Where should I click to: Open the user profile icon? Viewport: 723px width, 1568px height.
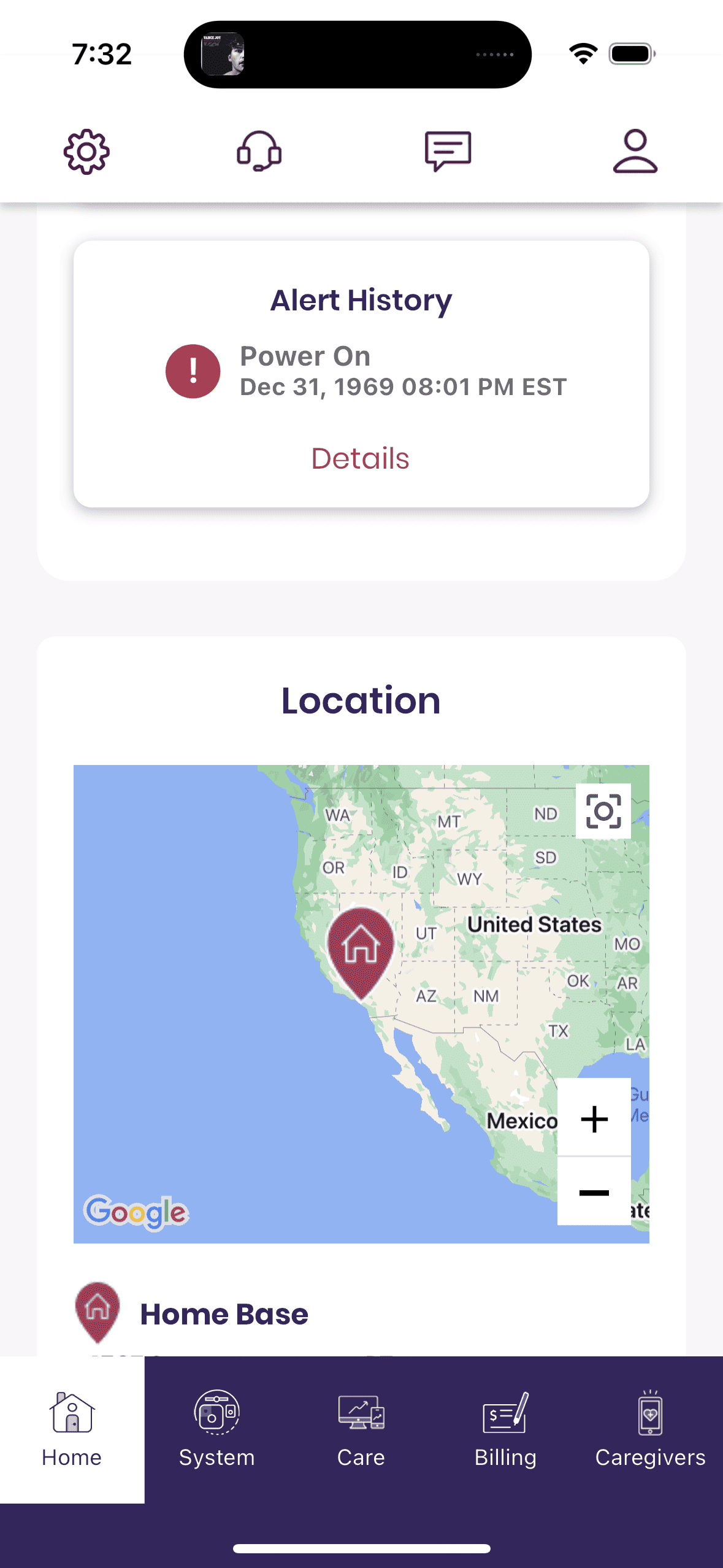635,152
